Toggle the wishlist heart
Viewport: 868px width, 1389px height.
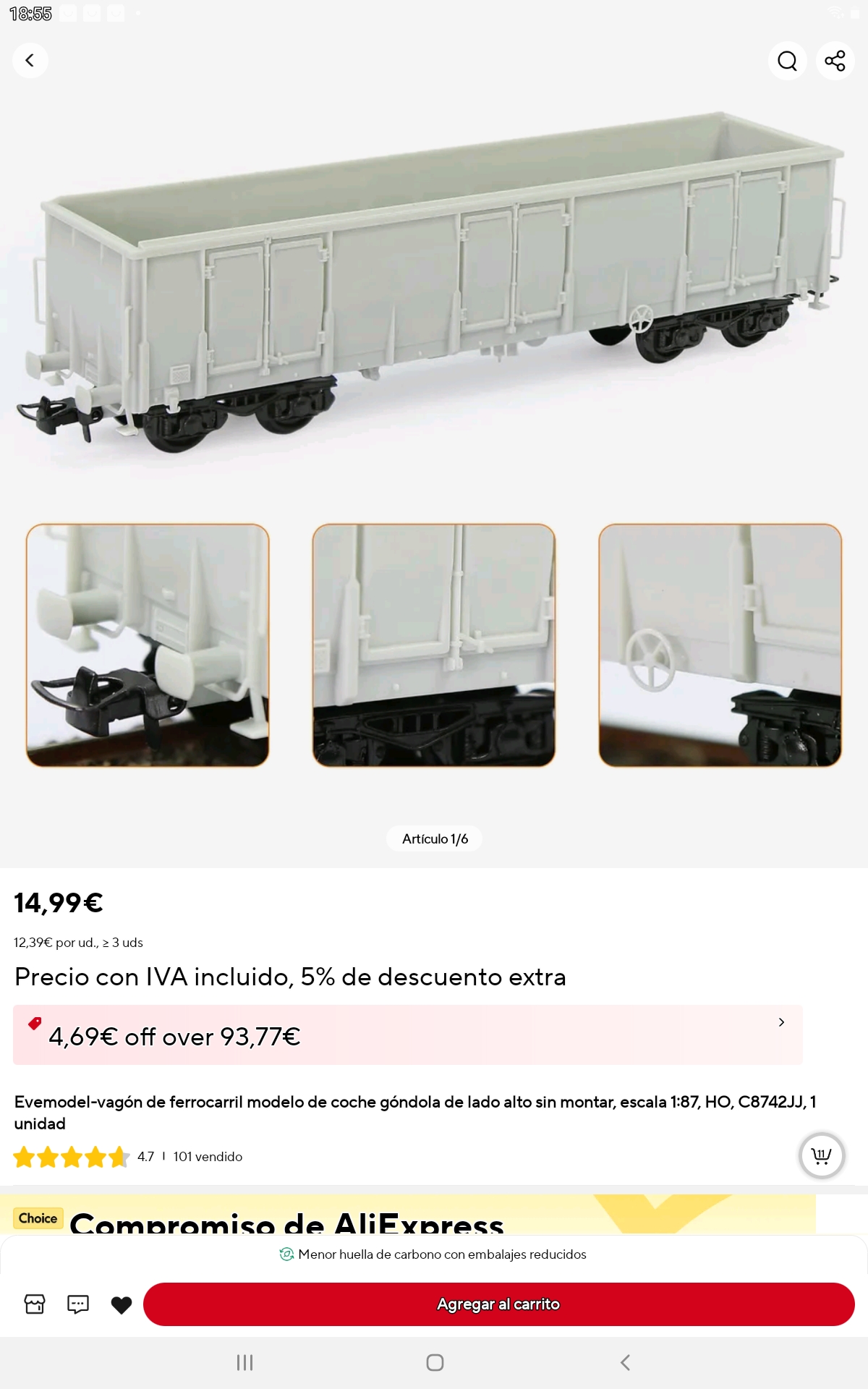122,1304
